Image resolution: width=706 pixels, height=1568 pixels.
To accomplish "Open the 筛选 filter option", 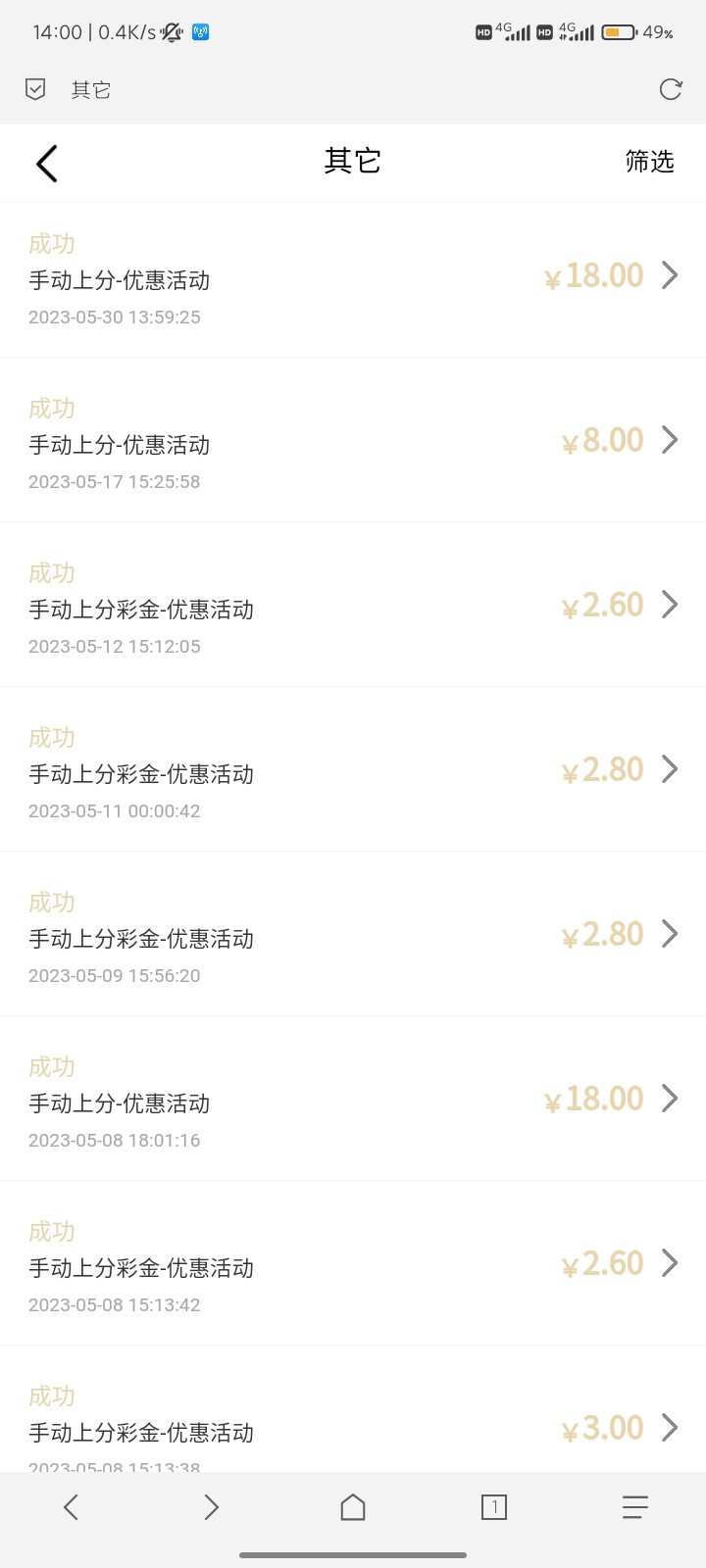I will 649,162.
